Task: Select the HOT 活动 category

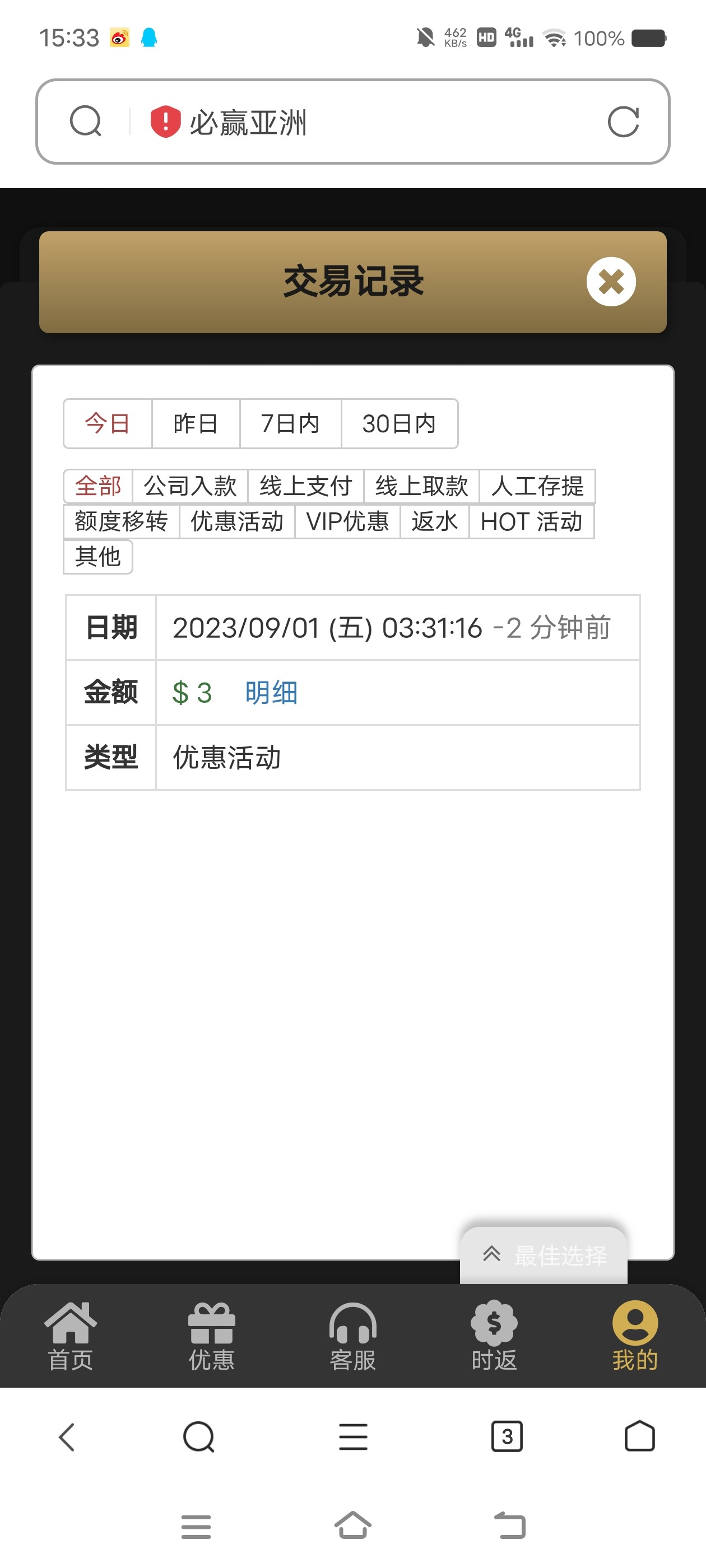Action: tap(531, 522)
